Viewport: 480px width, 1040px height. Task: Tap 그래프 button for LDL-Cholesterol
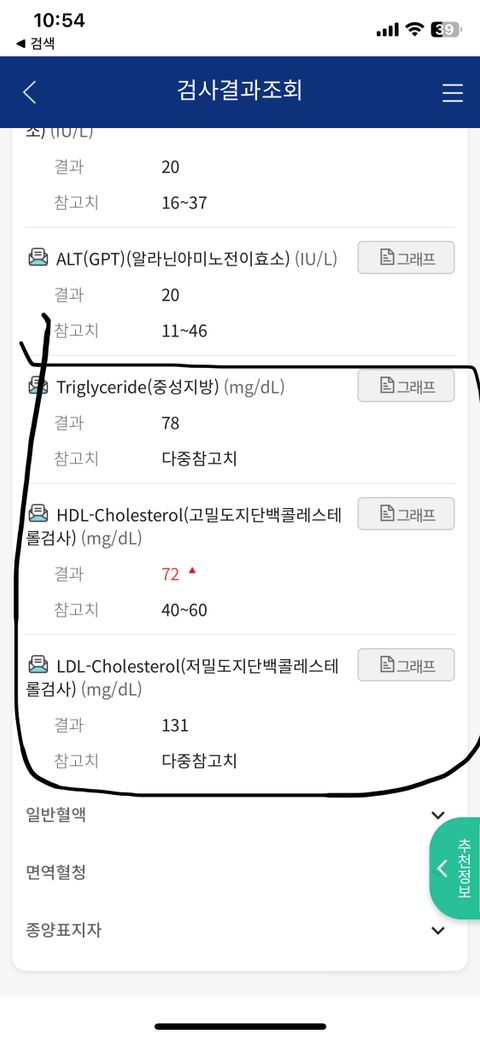click(406, 665)
